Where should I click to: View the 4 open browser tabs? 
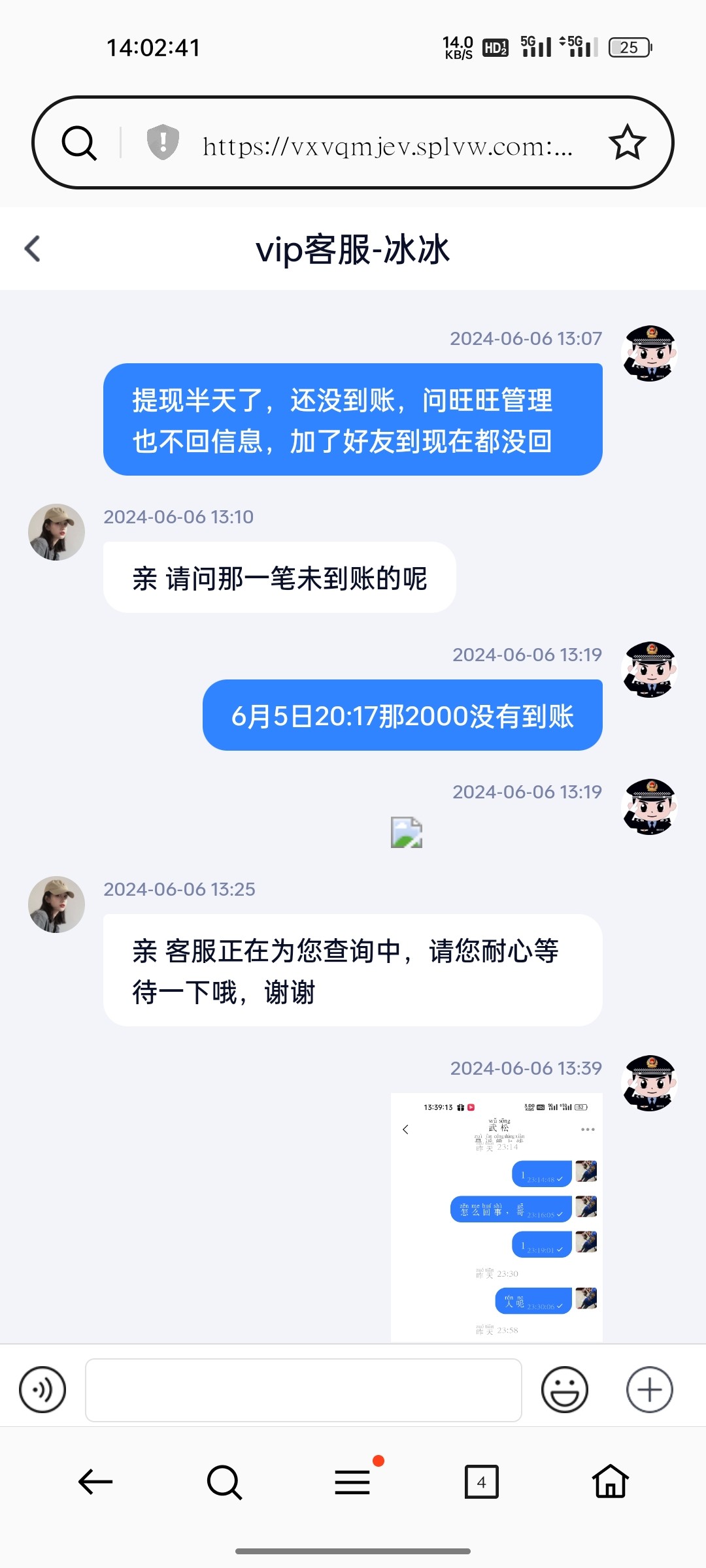coord(481,1482)
